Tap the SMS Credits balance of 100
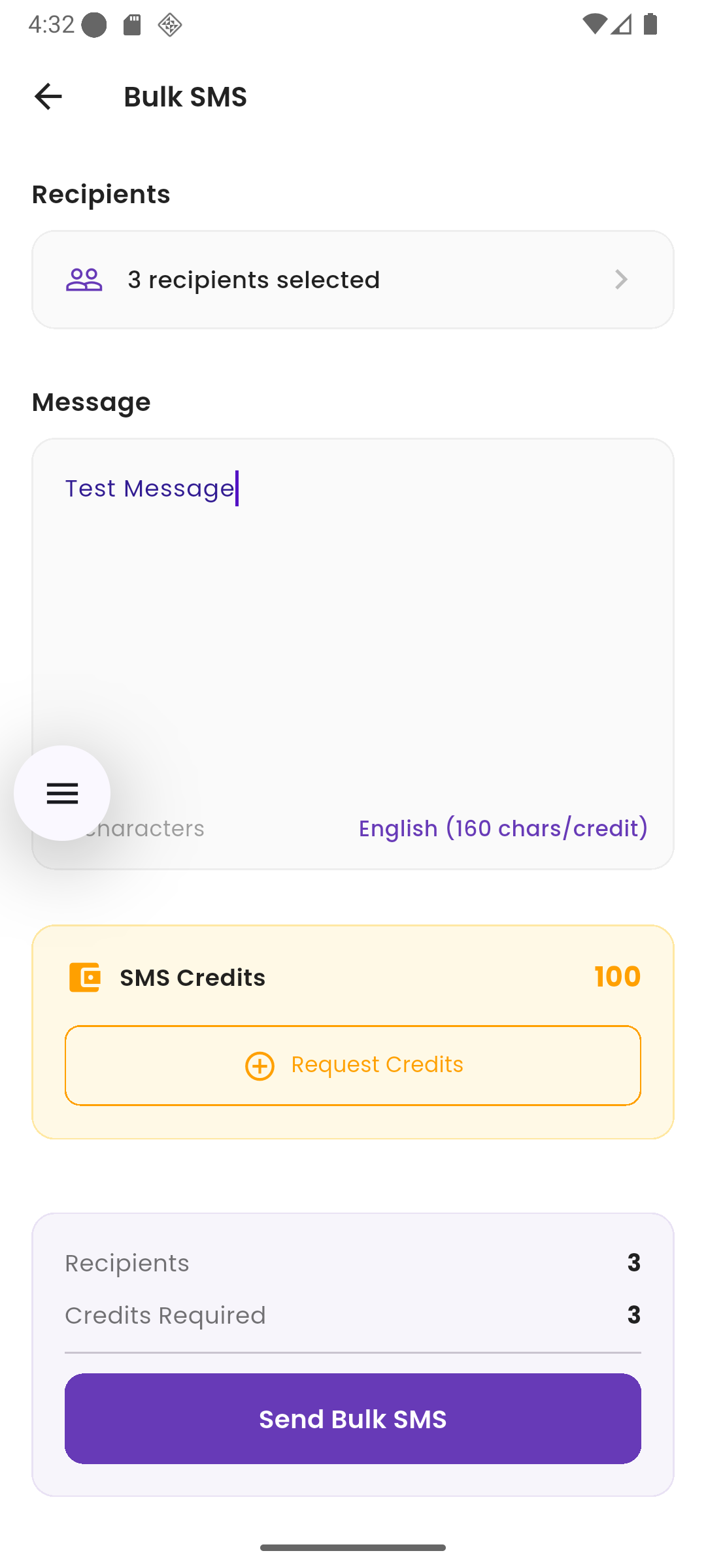The height and width of the screenshot is (1568, 706). pyautogui.click(x=616, y=976)
